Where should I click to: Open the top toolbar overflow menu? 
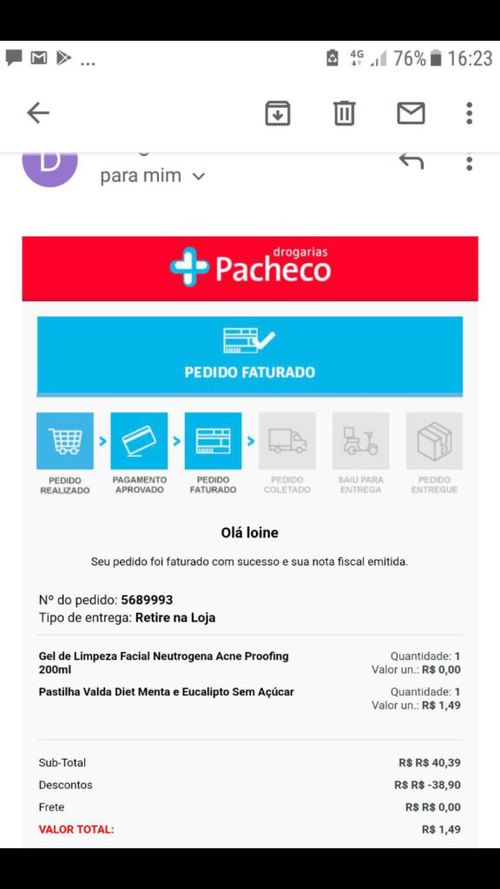coord(469,113)
